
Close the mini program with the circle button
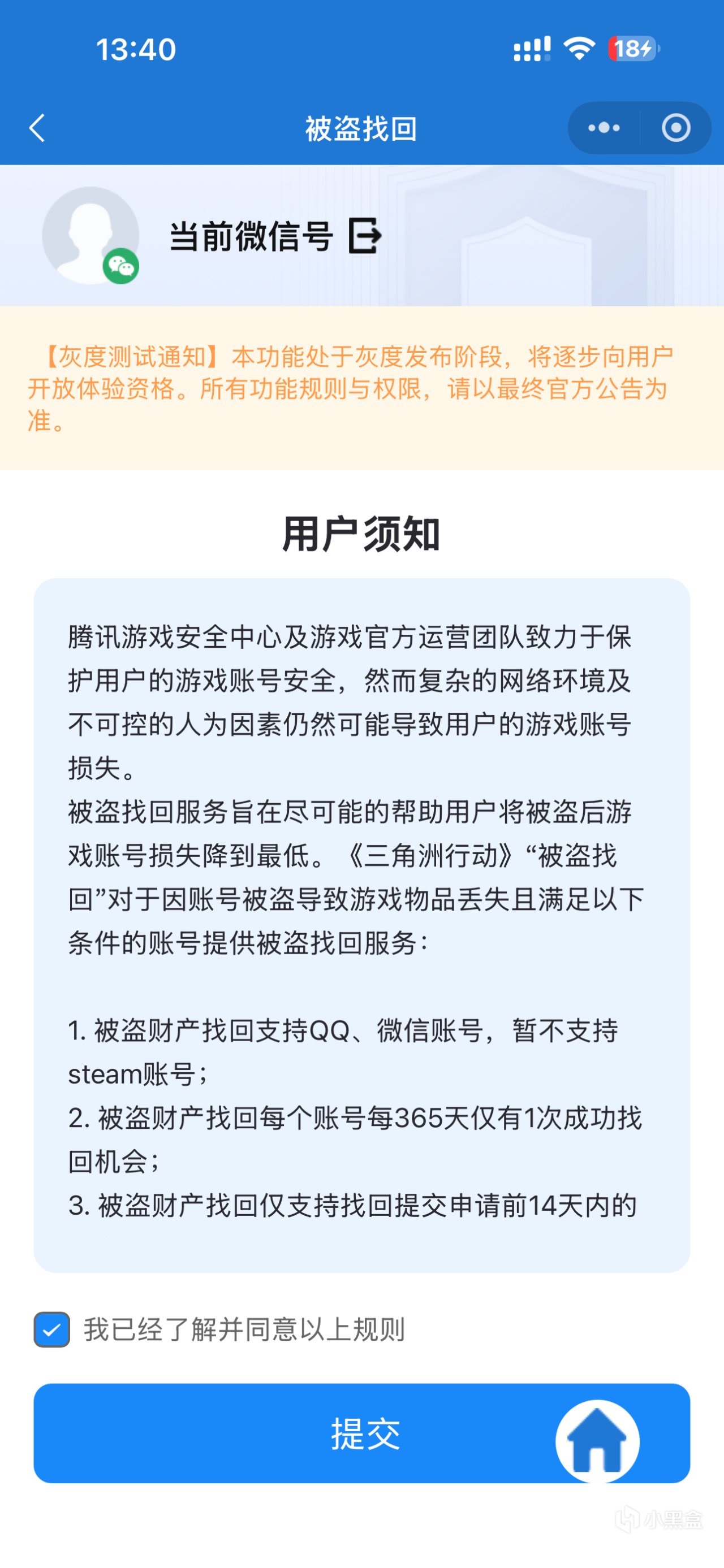point(675,128)
